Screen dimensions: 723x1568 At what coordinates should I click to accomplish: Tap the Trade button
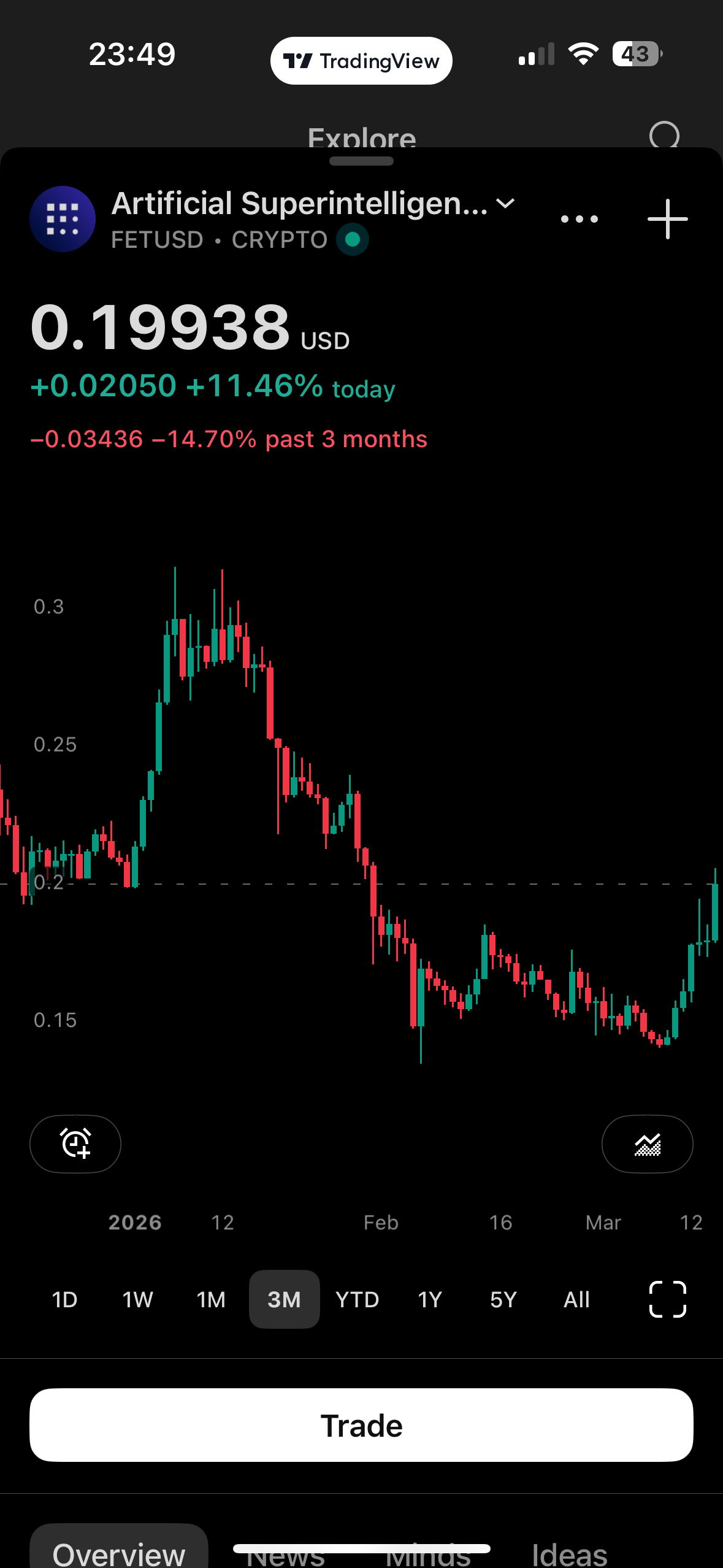pyautogui.click(x=361, y=1425)
